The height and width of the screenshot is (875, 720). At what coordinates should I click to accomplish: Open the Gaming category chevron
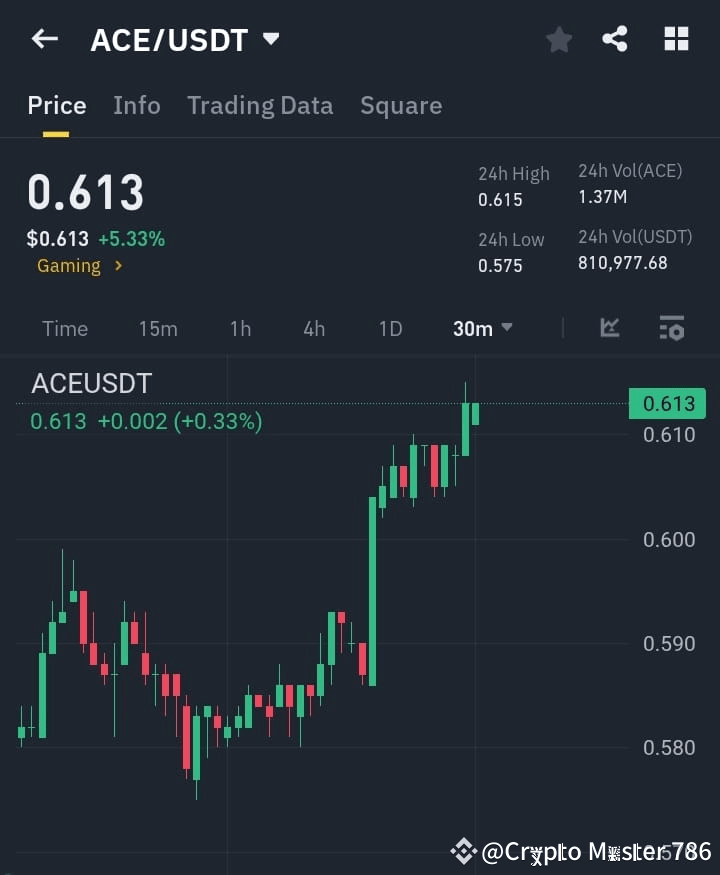pos(117,266)
